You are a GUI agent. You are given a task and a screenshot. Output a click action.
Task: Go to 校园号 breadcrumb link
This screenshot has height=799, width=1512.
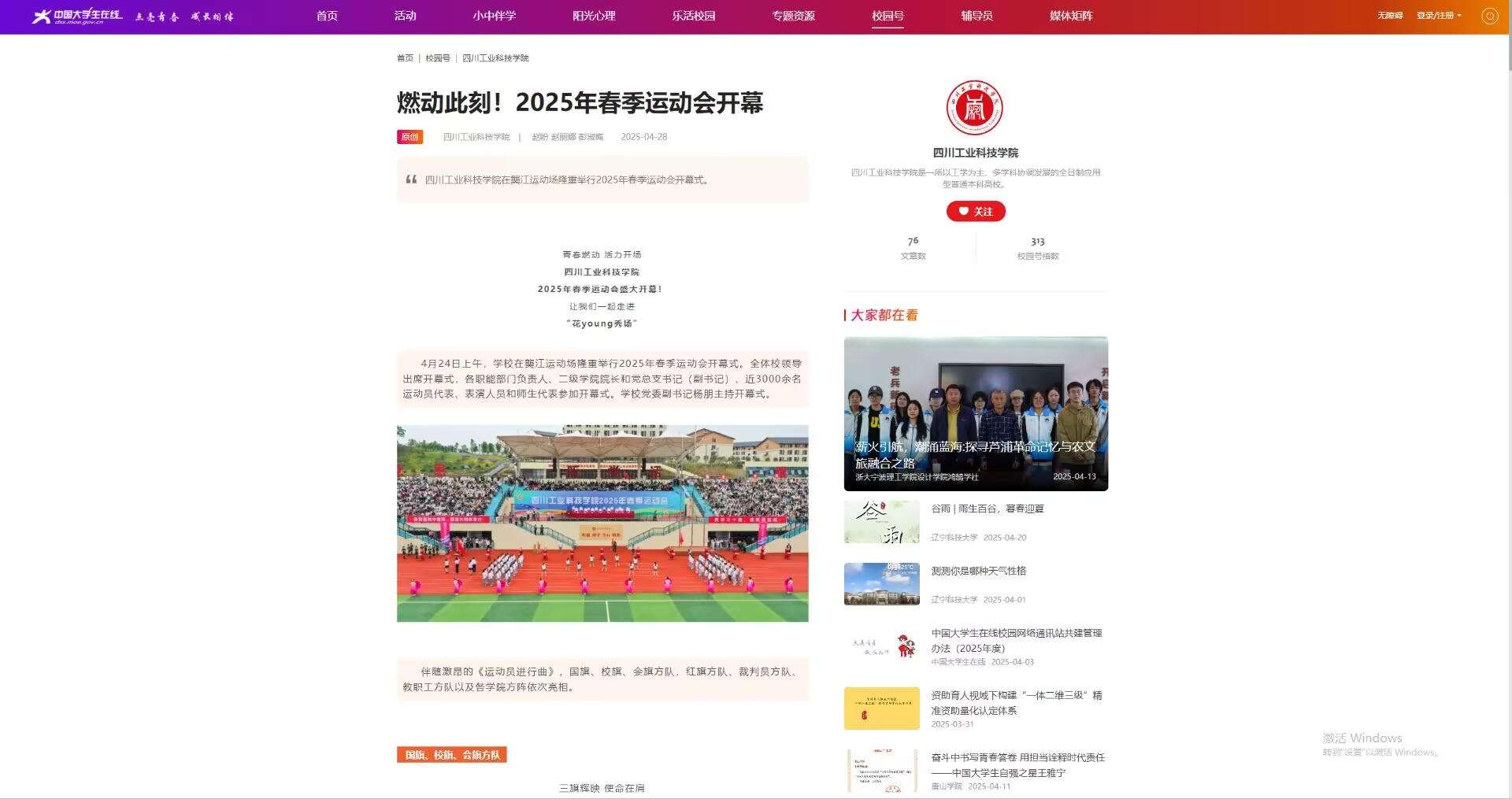click(438, 58)
